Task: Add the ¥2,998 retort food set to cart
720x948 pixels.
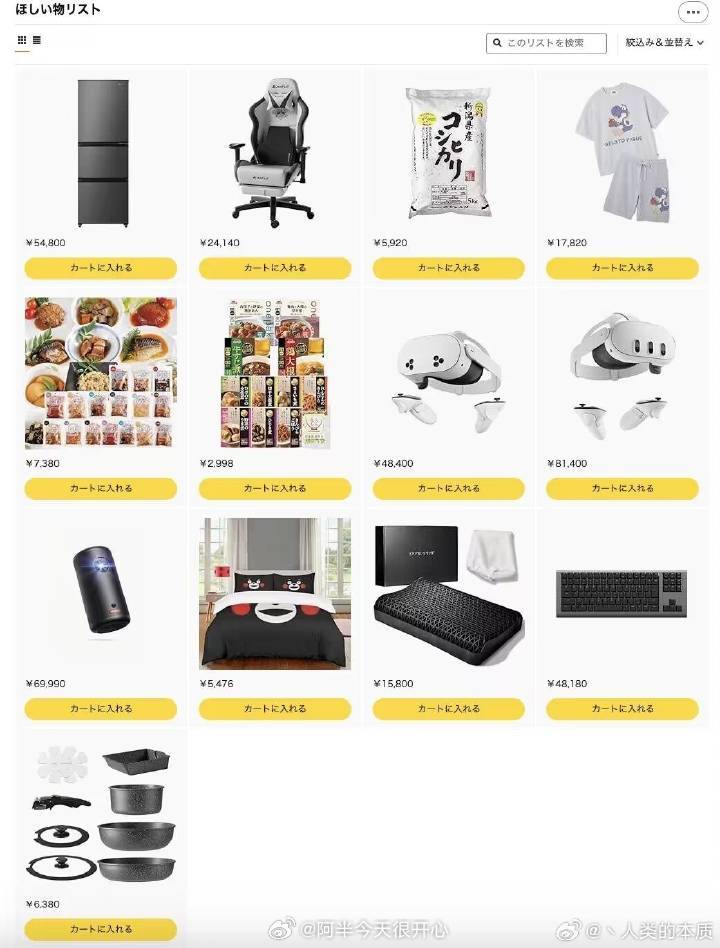Action: [275, 489]
